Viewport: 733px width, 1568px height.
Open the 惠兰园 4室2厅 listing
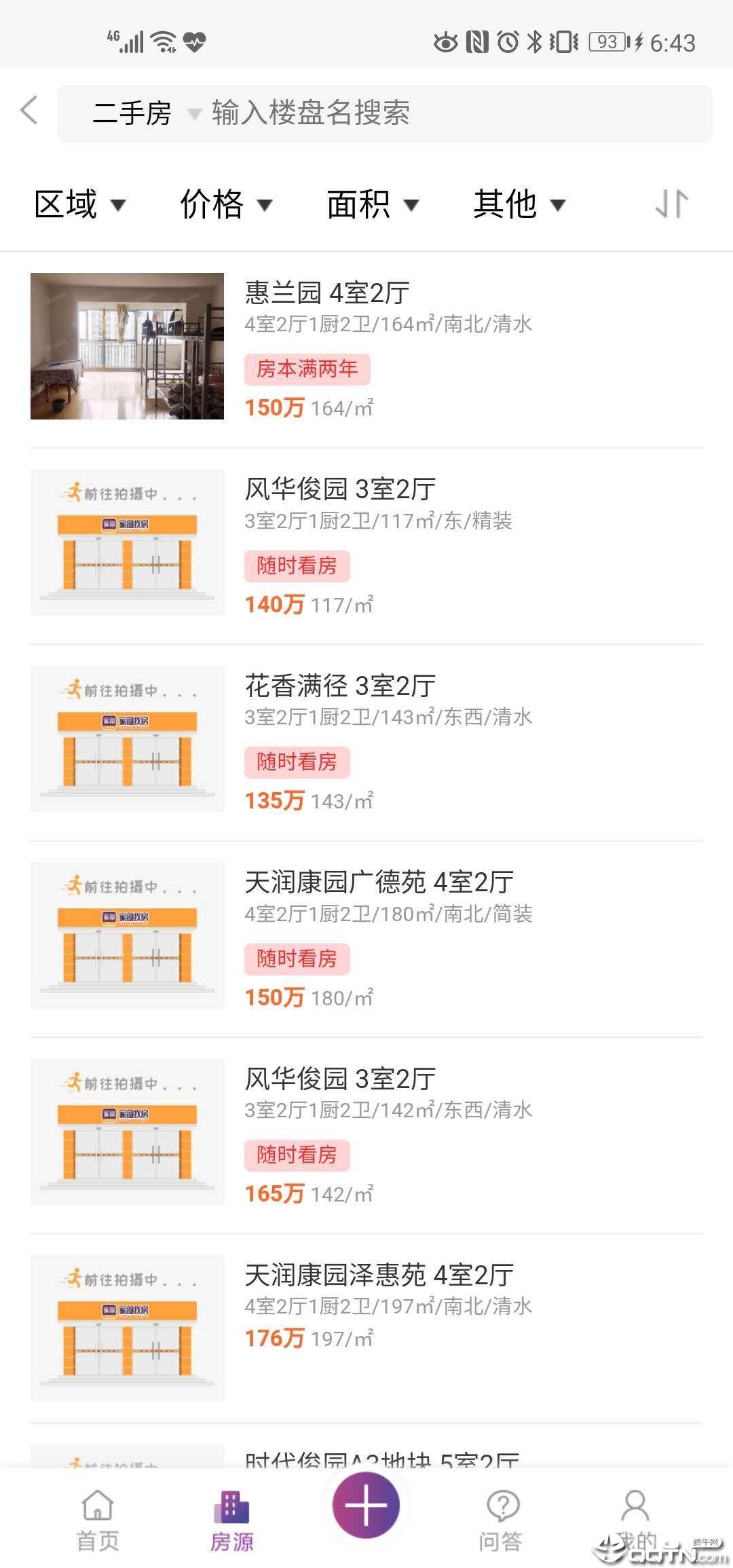366,346
